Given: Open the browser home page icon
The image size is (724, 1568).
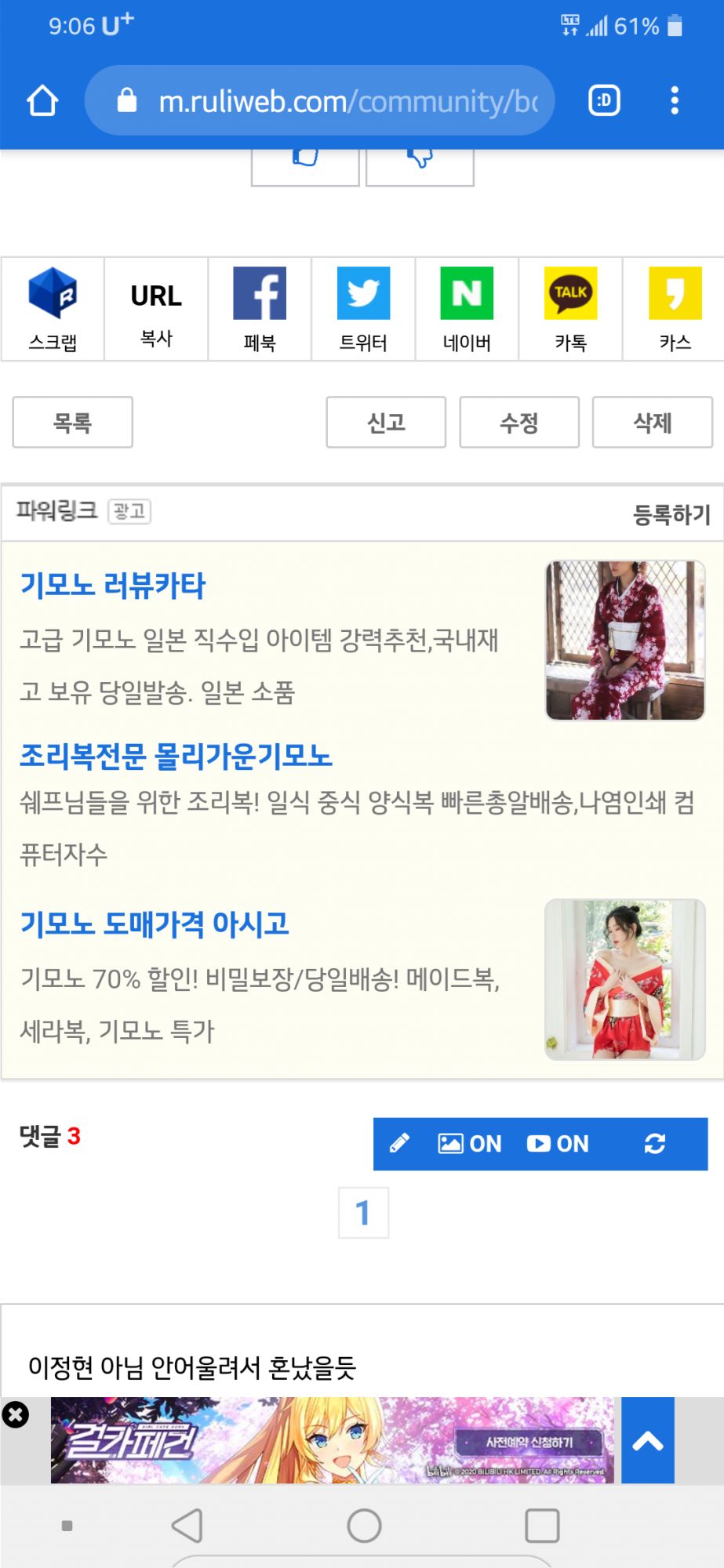Looking at the screenshot, I should click(x=42, y=100).
